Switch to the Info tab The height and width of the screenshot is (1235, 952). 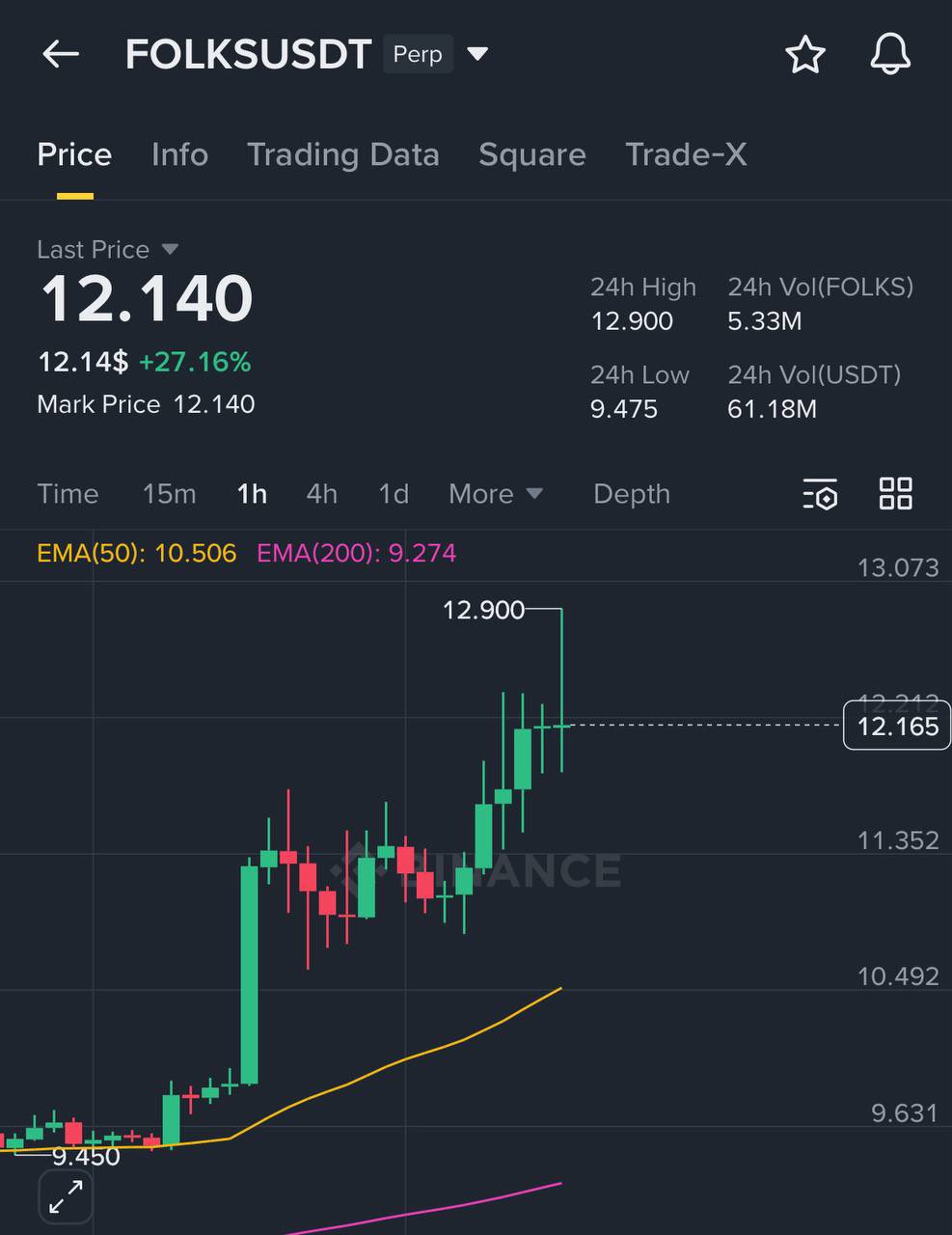coord(179,154)
